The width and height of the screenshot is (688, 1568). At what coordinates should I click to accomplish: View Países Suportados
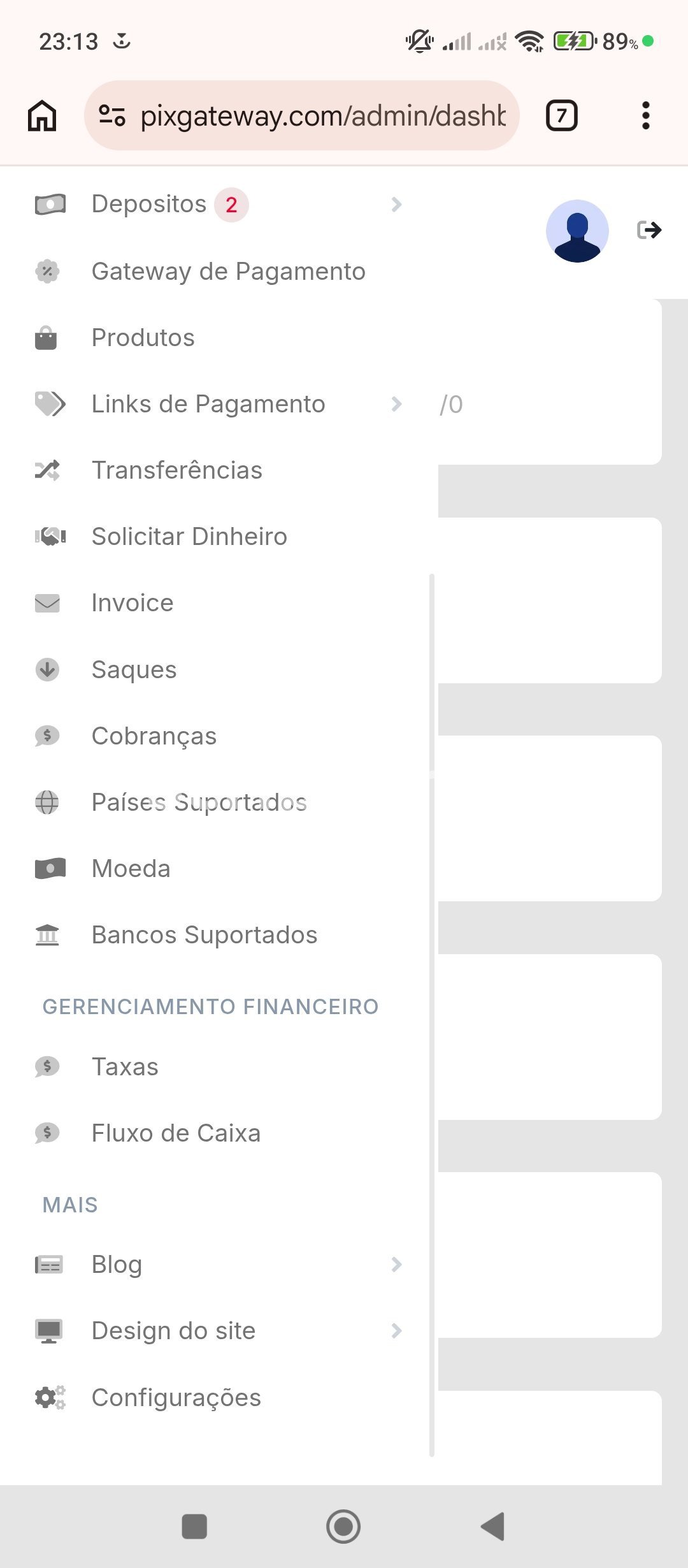click(x=199, y=802)
